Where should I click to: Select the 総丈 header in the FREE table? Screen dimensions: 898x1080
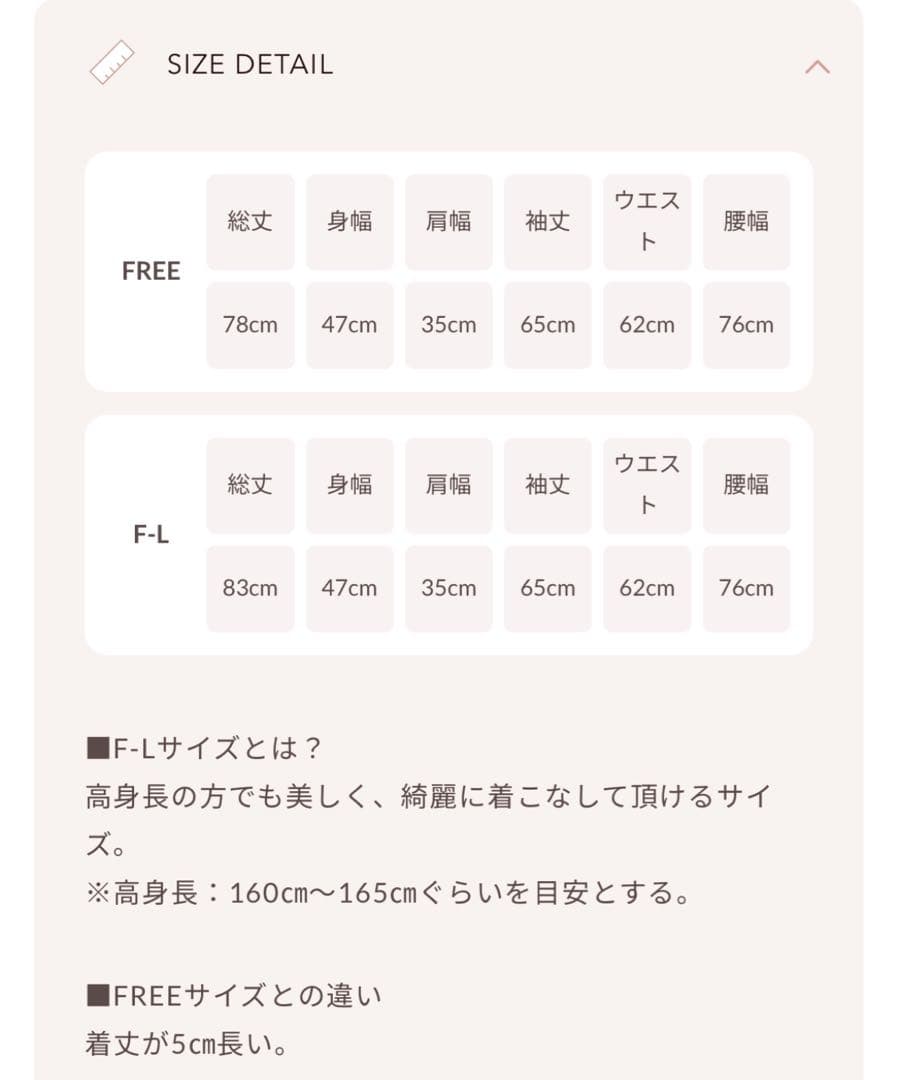click(x=249, y=221)
